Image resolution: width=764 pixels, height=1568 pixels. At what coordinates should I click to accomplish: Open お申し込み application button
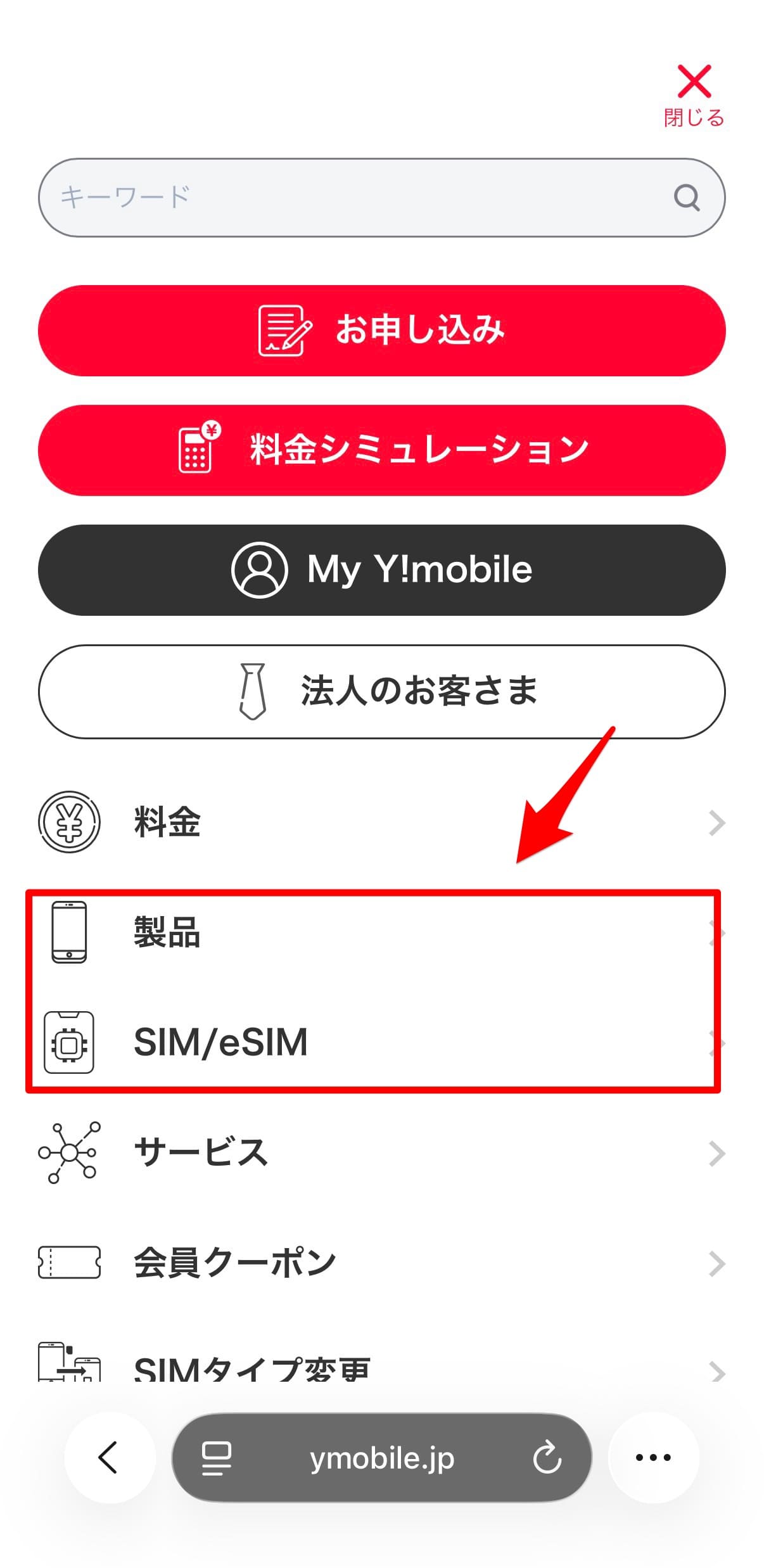point(381,330)
